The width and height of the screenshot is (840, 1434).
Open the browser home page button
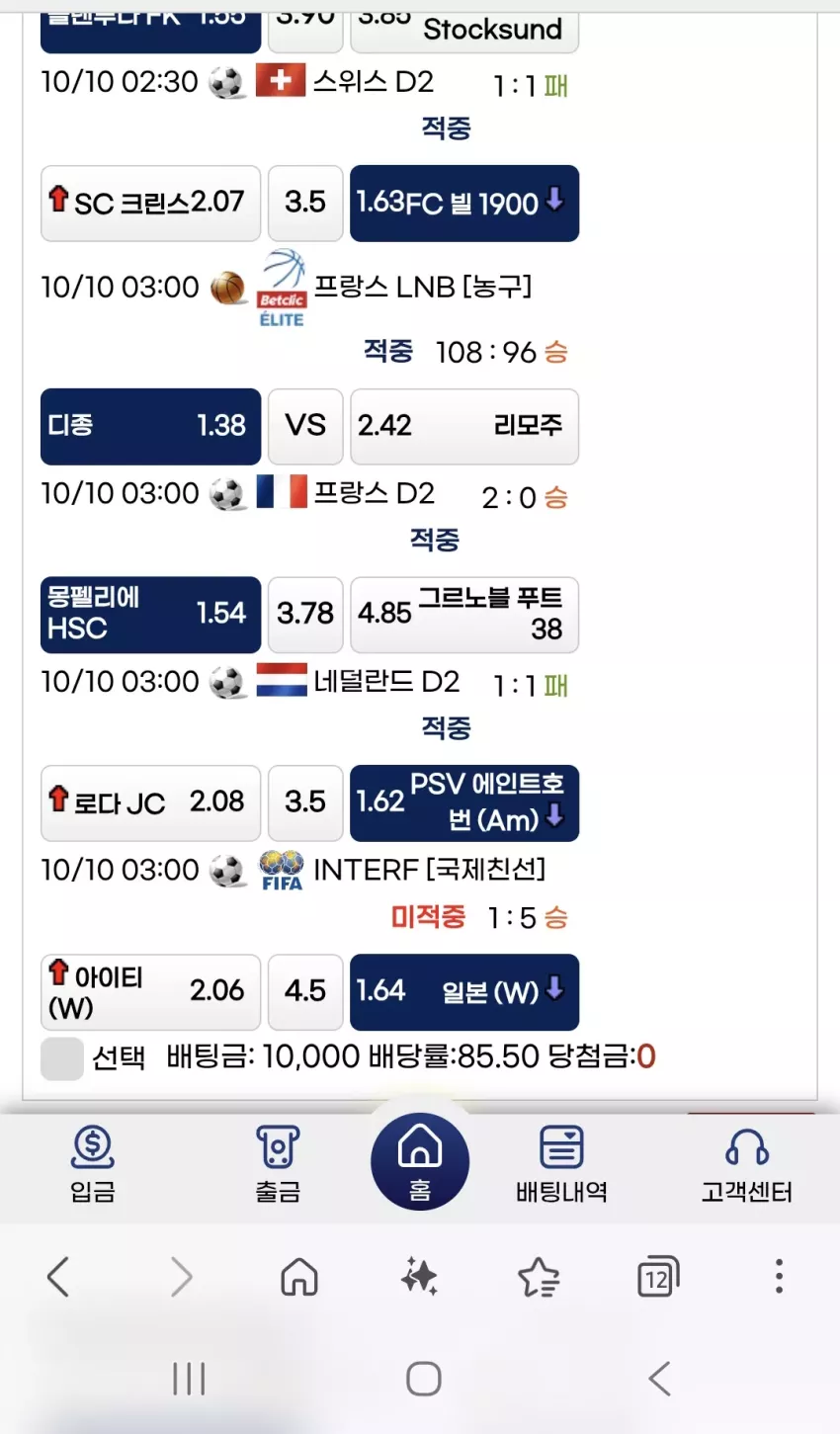pyautogui.click(x=299, y=1277)
